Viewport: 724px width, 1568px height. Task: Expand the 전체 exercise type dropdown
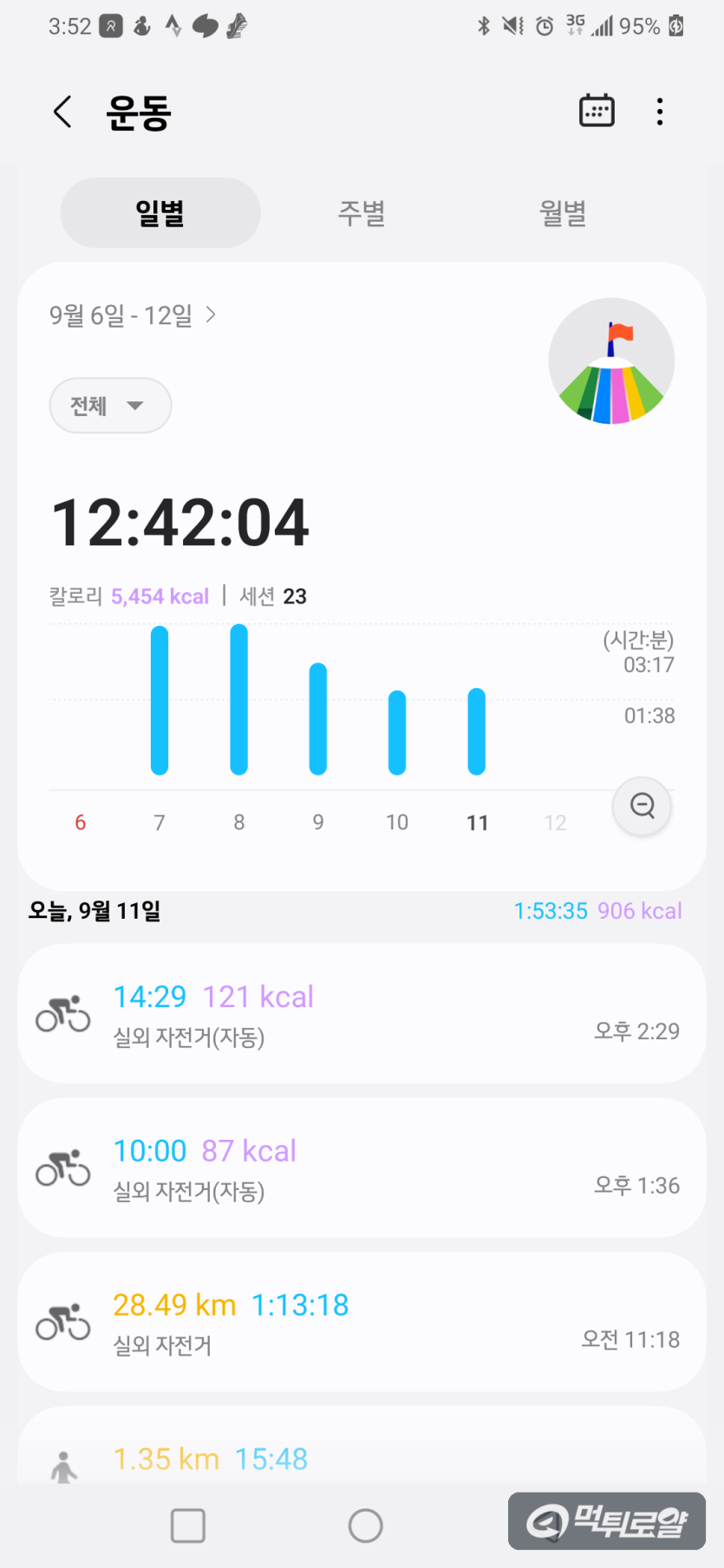[x=110, y=406]
